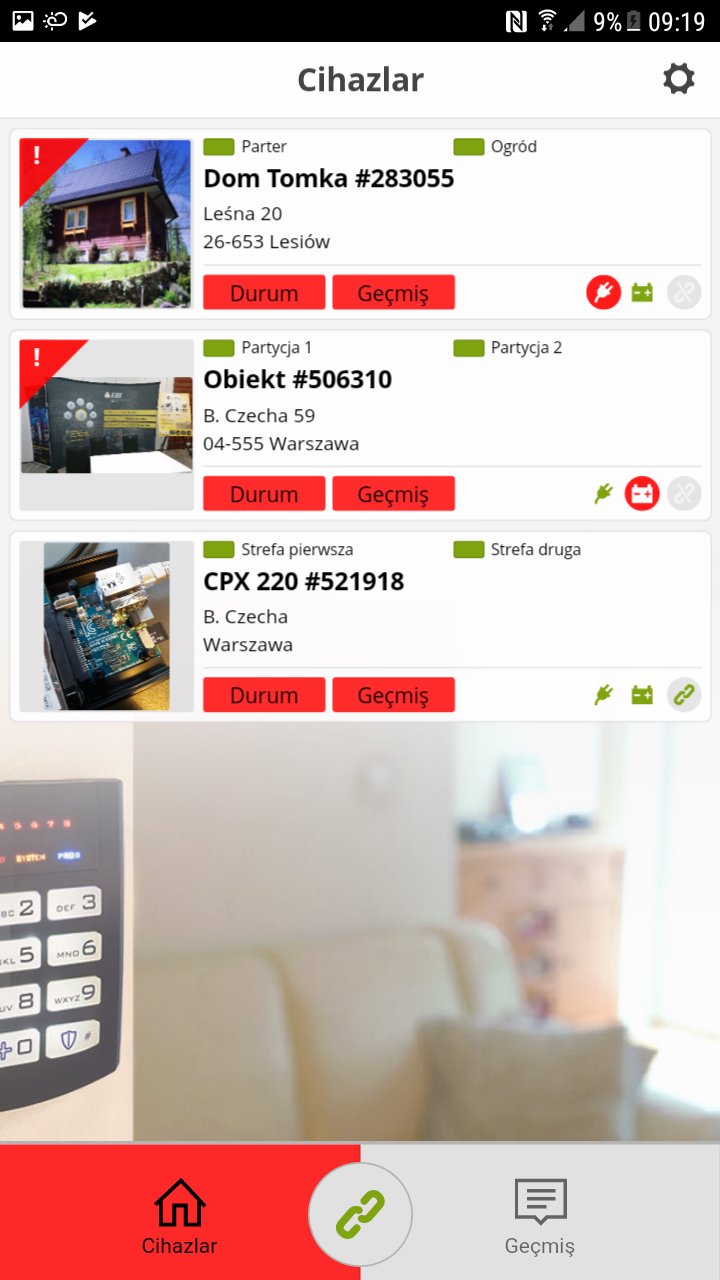Image resolution: width=720 pixels, height=1280 pixels.
Task: Open Geçmiş for Dom Tomka #283055
Action: coord(393,293)
